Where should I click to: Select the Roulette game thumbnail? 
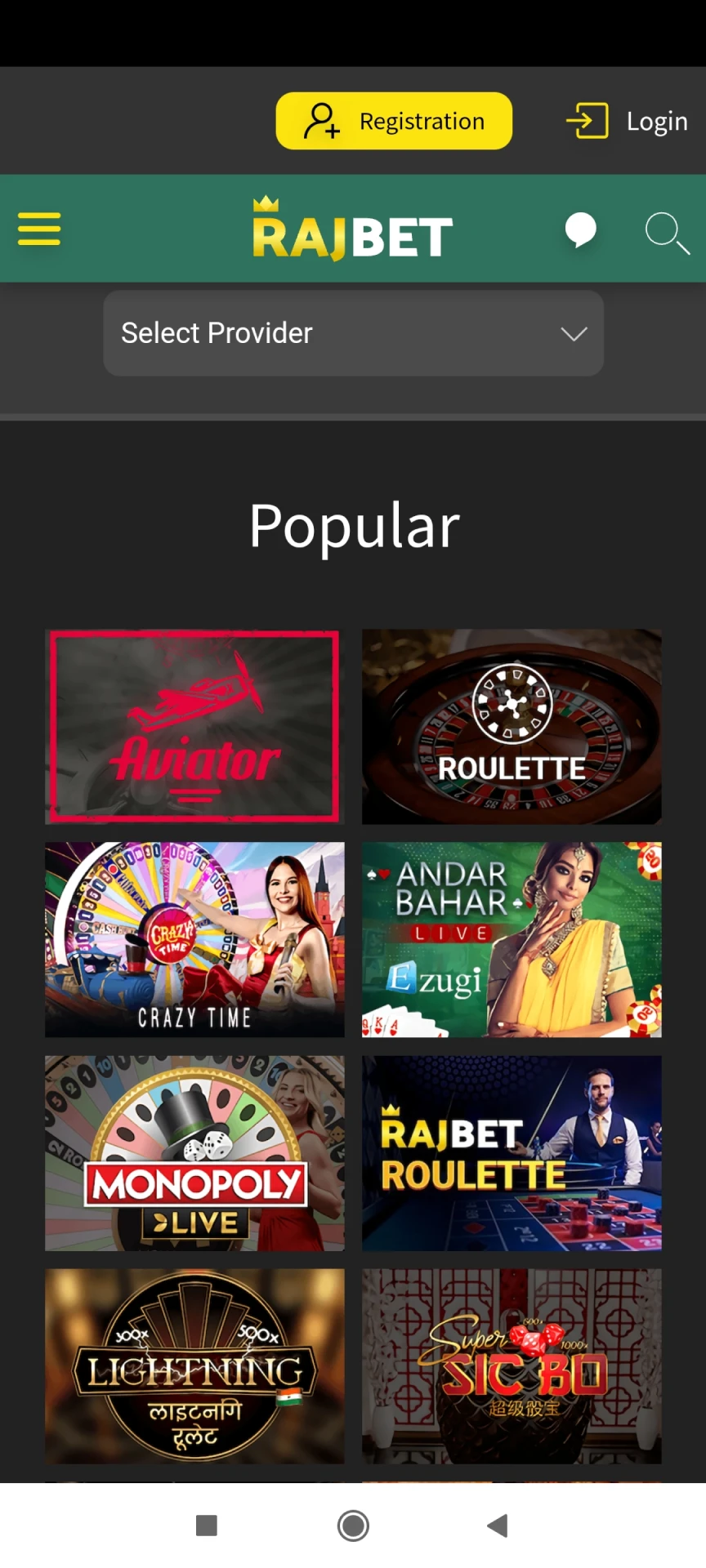pos(512,727)
